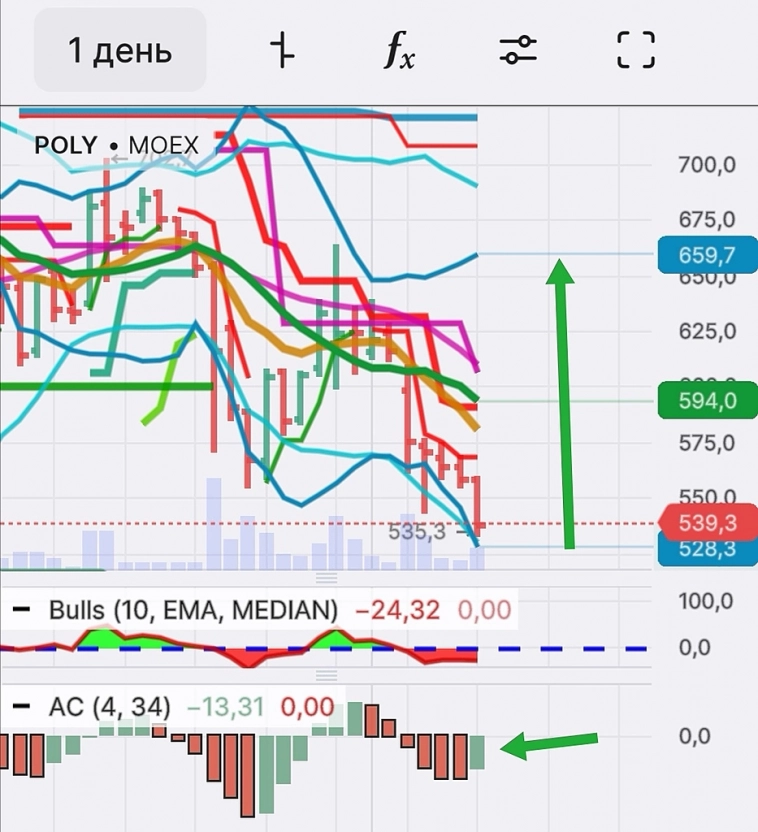The height and width of the screenshot is (832, 758).
Task: Open the fx indicators menu
Action: pyautogui.click(x=399, y=51)
